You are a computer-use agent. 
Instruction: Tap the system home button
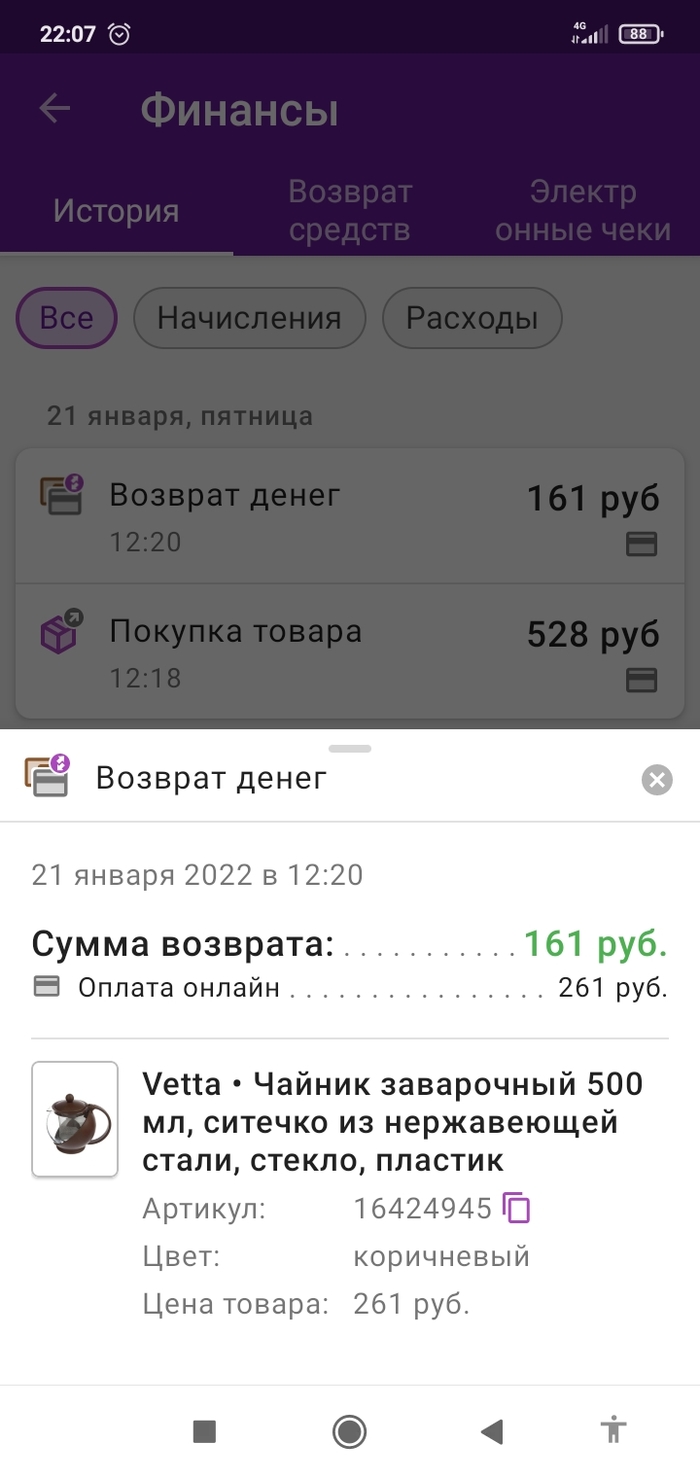[349, 1432]
